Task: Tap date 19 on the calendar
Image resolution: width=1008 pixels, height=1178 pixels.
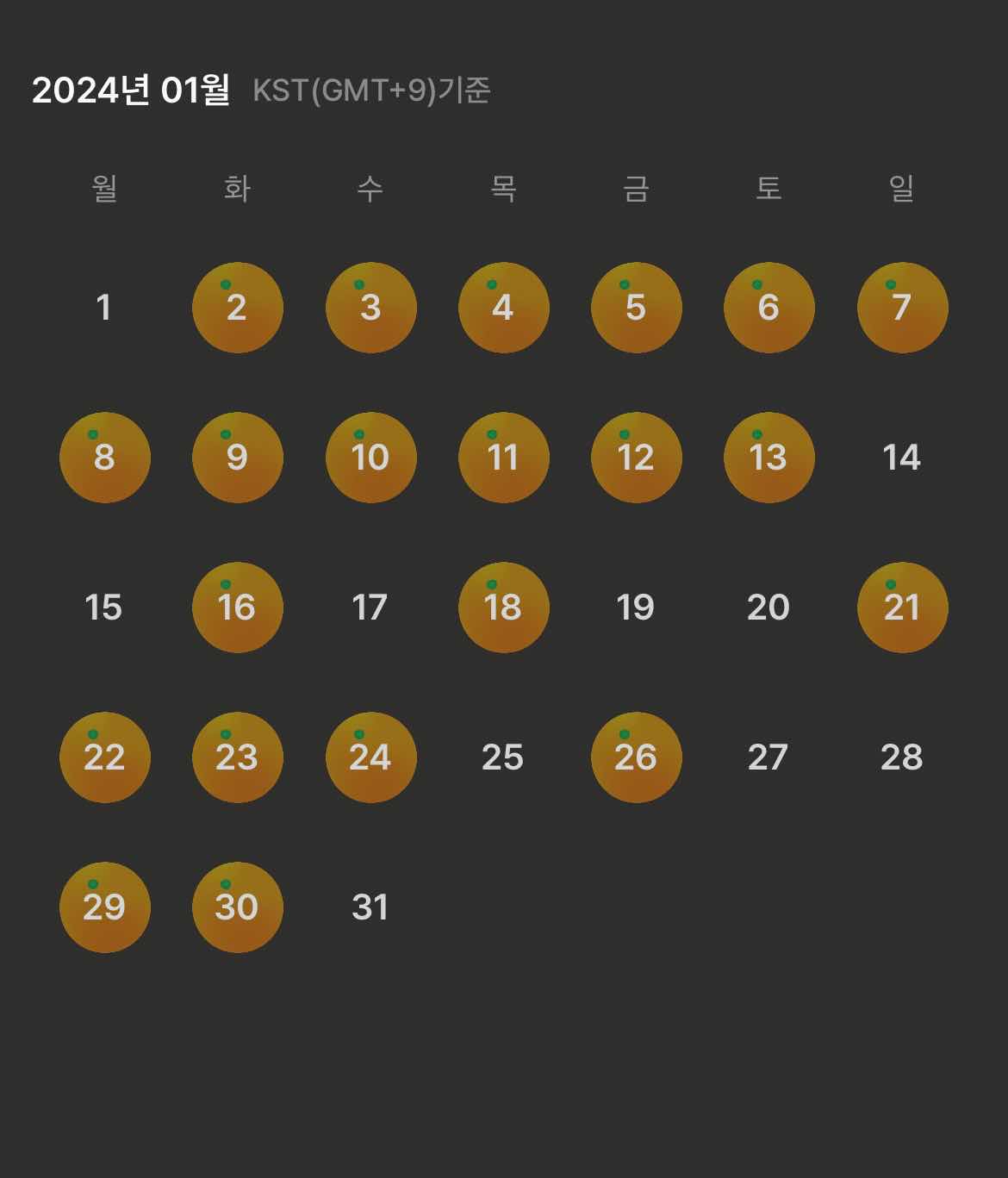Action: click(636, 608)
